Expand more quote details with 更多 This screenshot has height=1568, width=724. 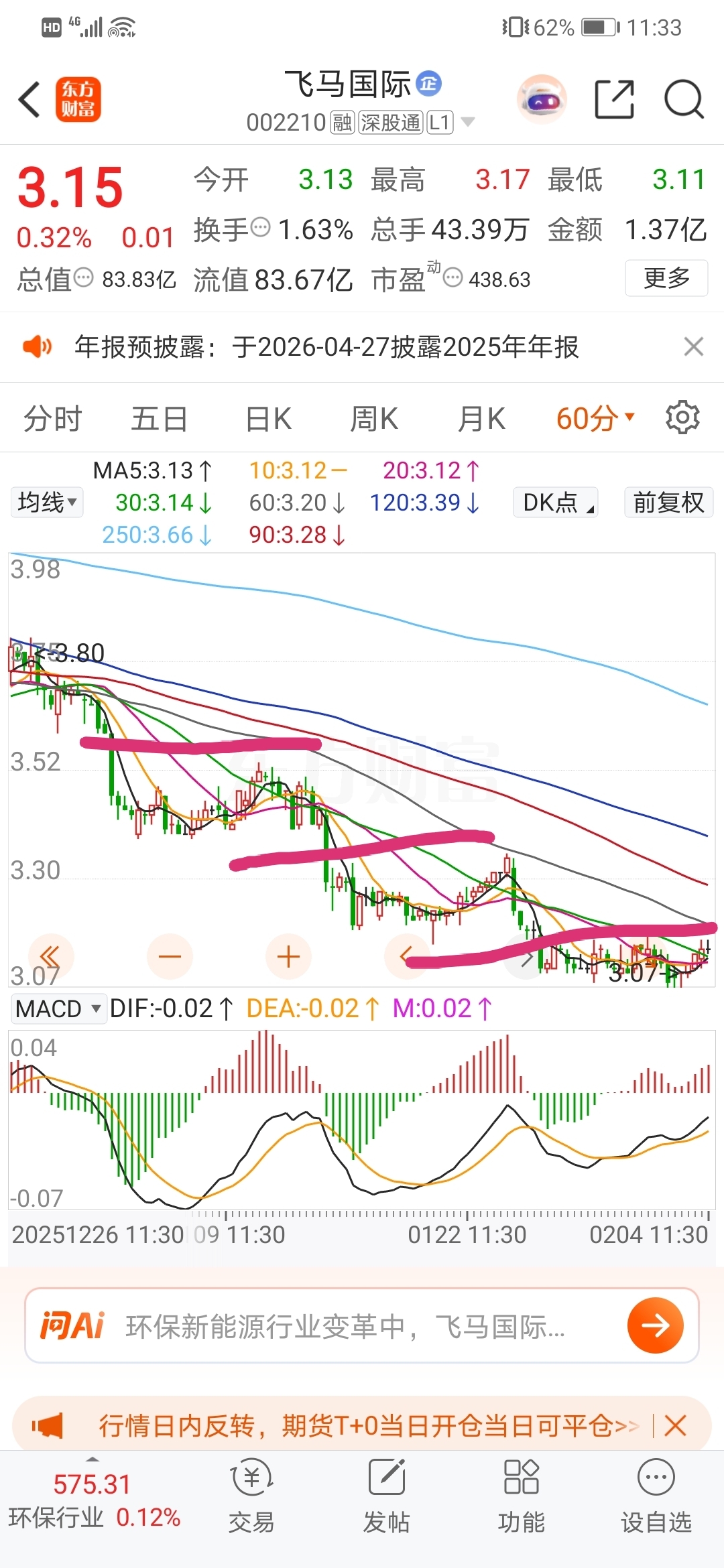666,278
